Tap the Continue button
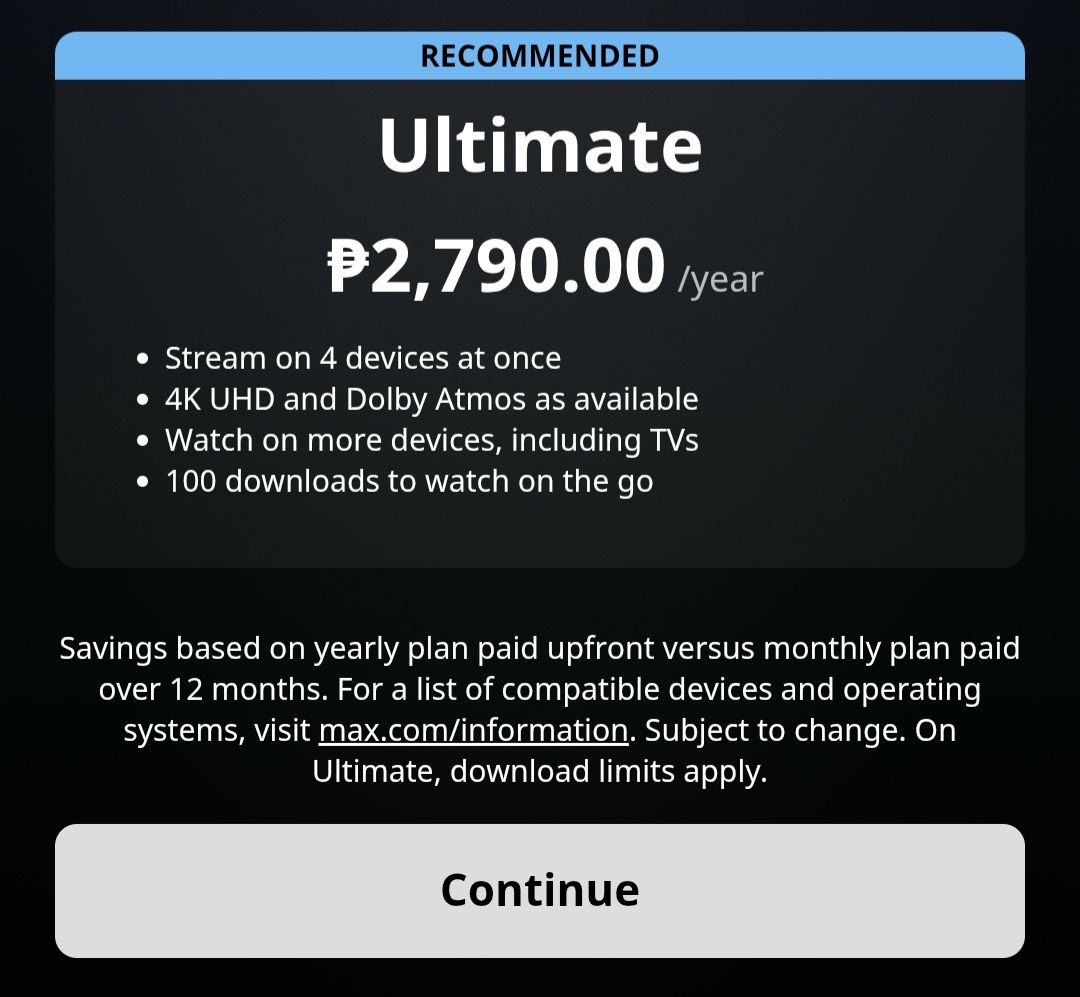 pyautogui.click(x=540, y=890)
